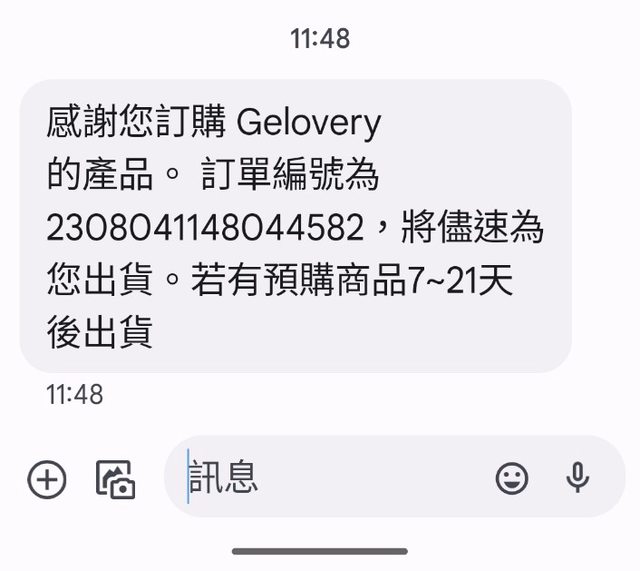Open the plus attachment menu

(46, 479)
